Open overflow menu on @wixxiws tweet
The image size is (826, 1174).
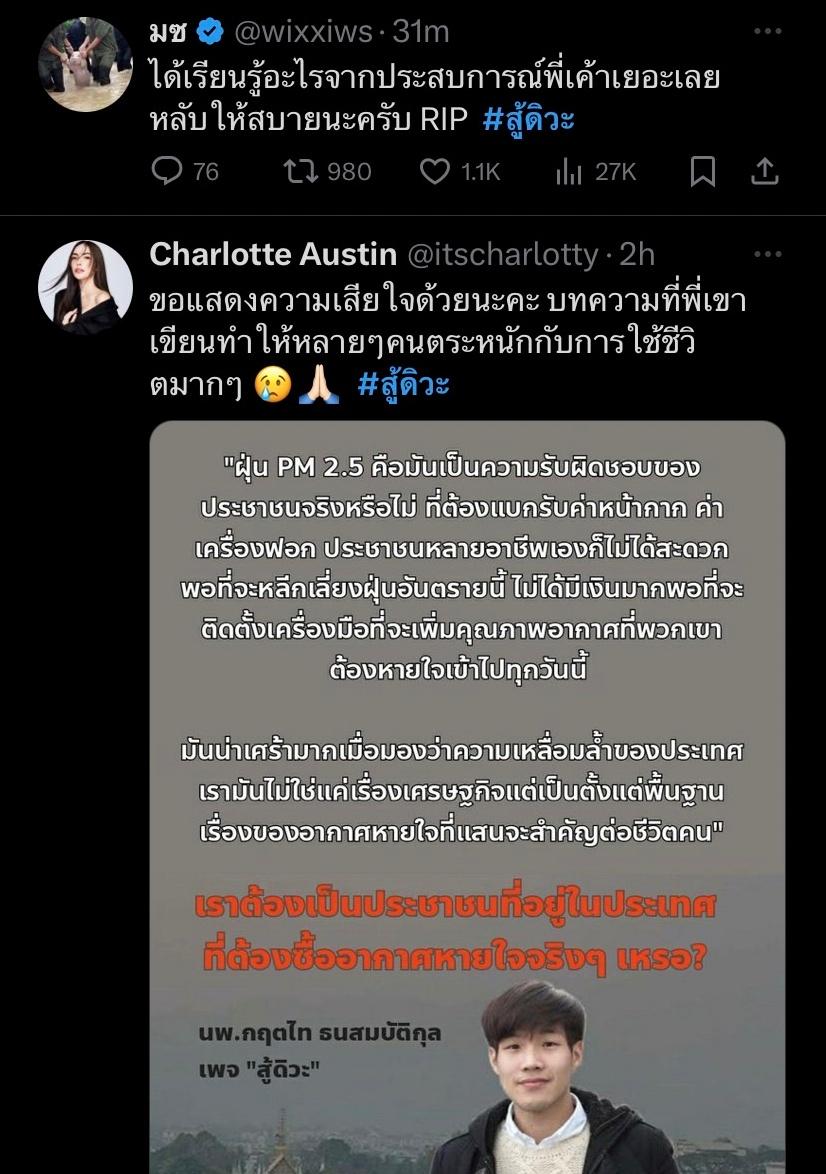(766, 32)
